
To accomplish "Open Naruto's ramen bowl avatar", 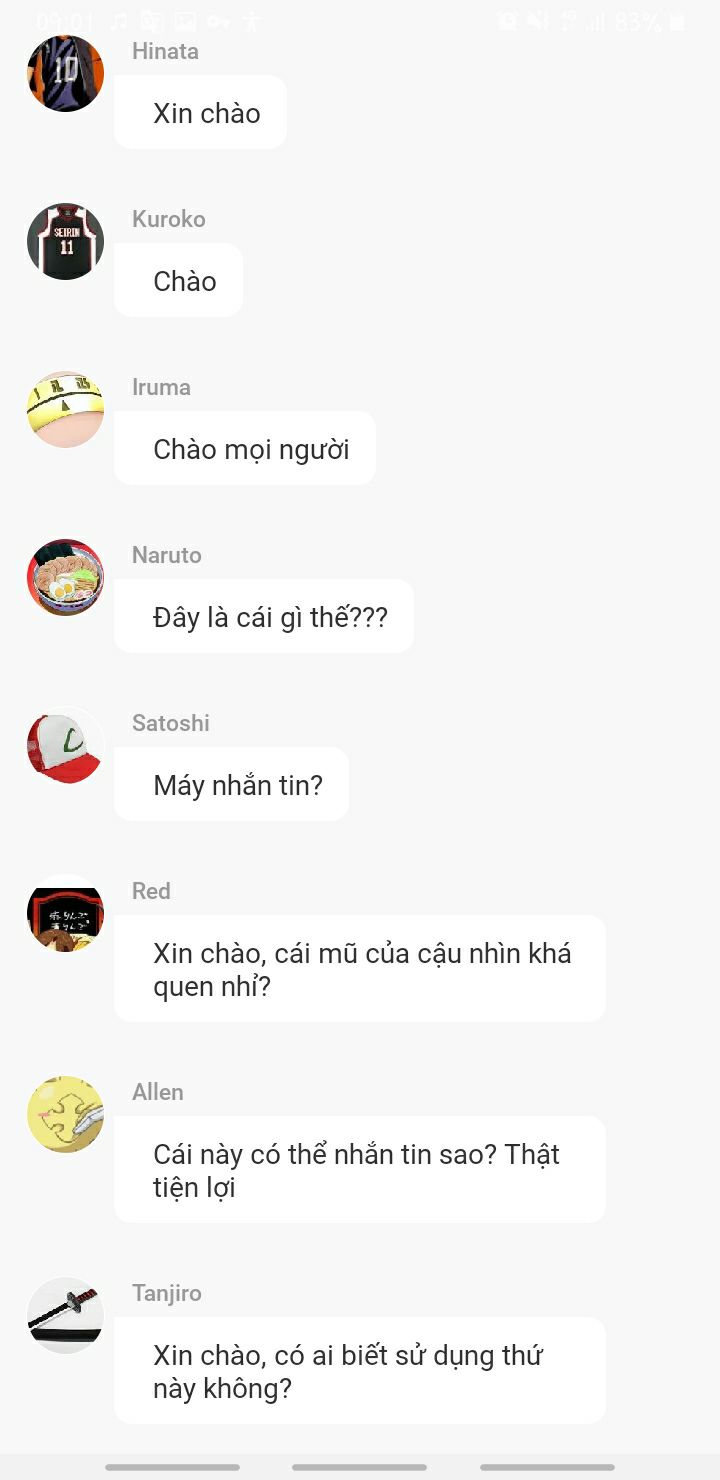I will (x=65, y=577).
